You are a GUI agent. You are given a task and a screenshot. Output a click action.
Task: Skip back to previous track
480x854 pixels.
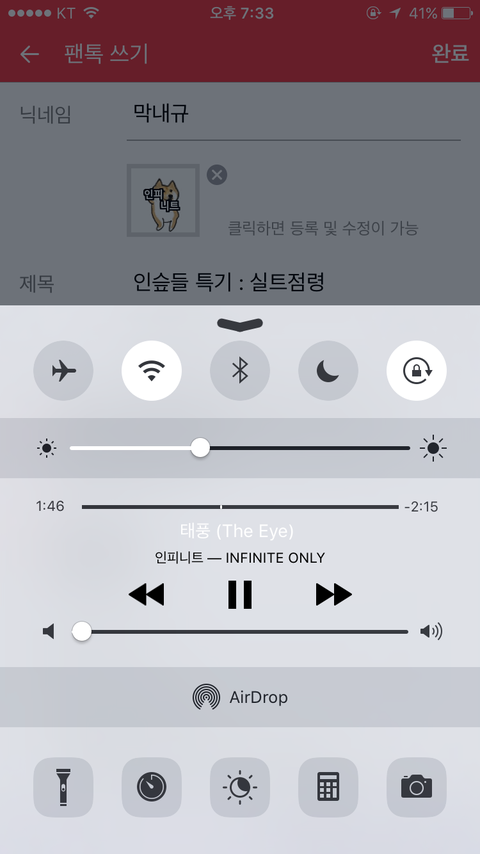click(146, 594)
